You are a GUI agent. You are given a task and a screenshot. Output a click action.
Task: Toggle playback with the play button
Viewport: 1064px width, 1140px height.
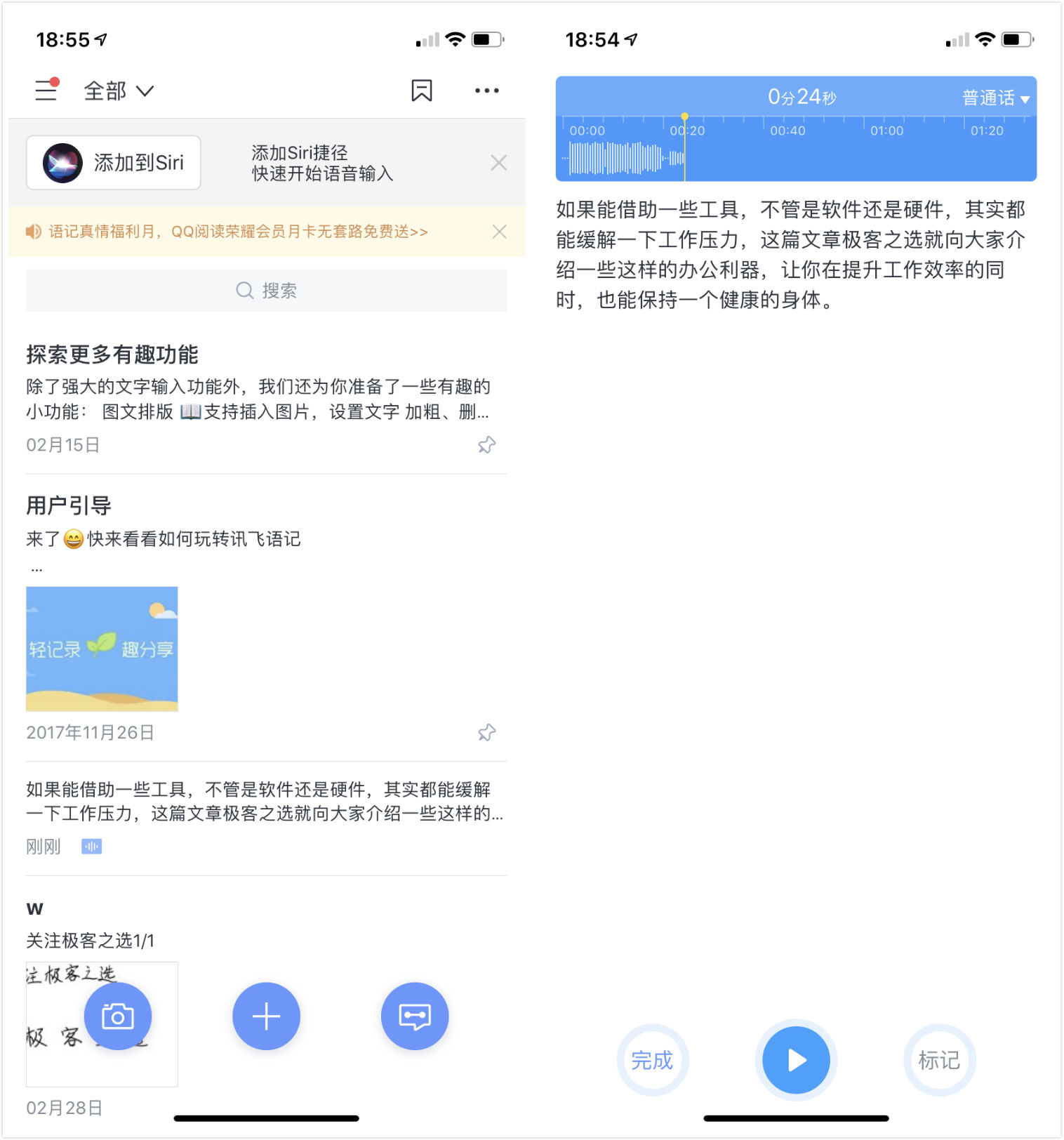tap(795, 1061)
